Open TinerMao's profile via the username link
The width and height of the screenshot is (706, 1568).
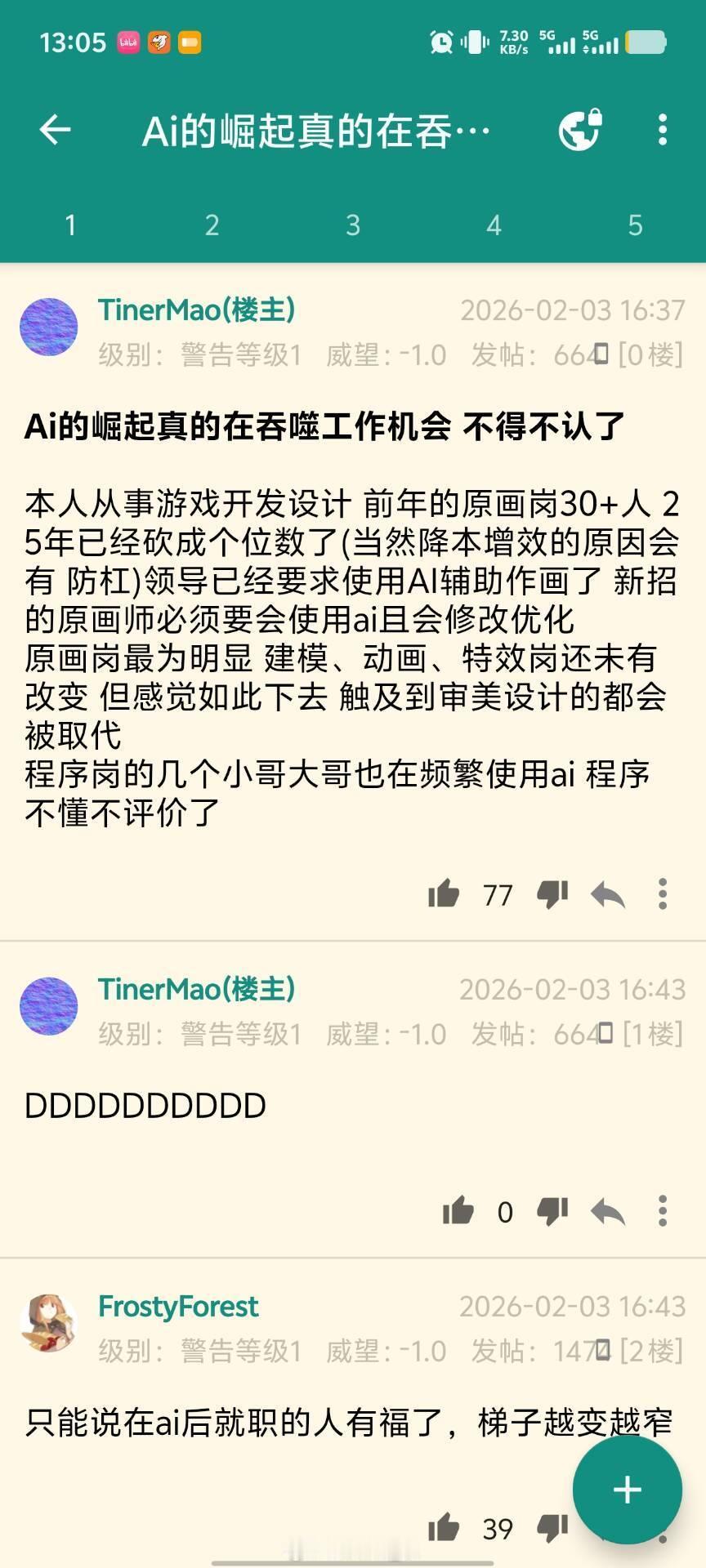[x=196, y=311]
